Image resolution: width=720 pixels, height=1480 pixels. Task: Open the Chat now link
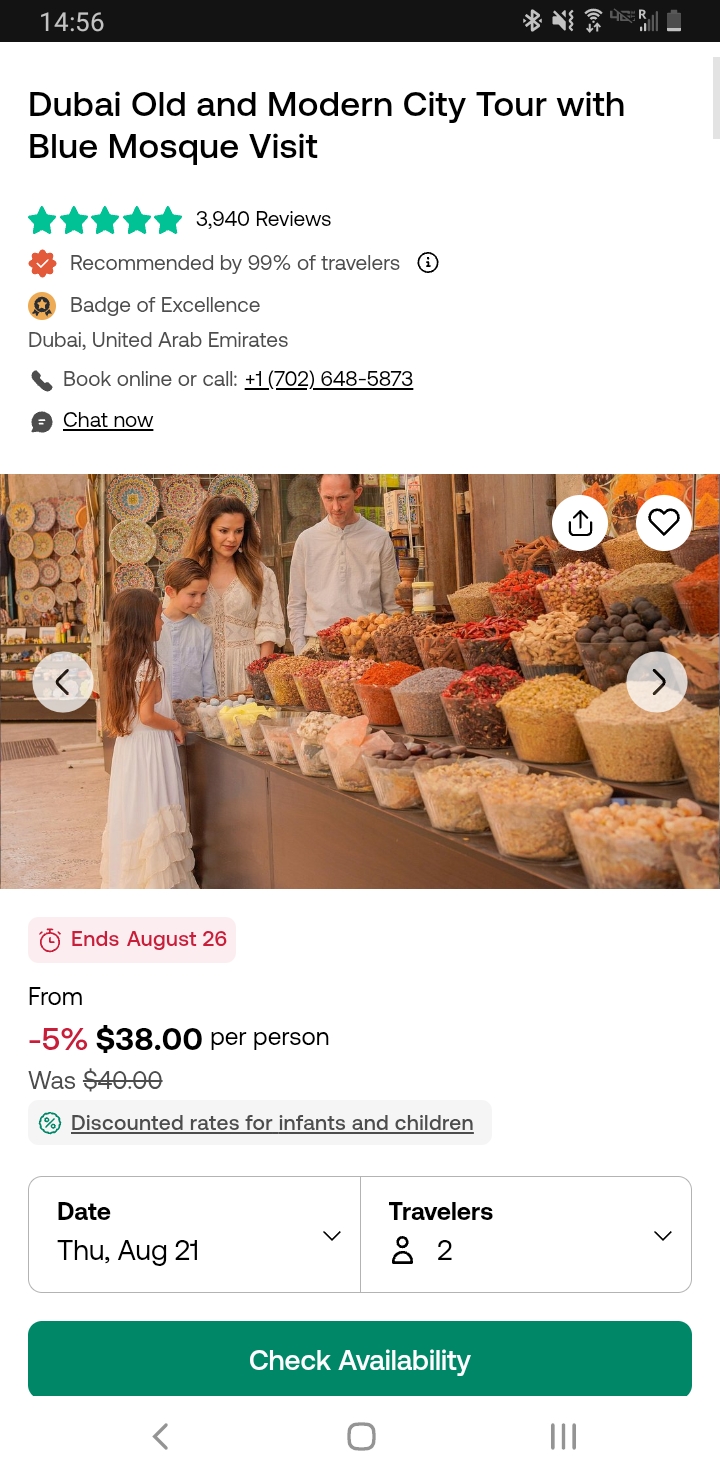(108, 420)
